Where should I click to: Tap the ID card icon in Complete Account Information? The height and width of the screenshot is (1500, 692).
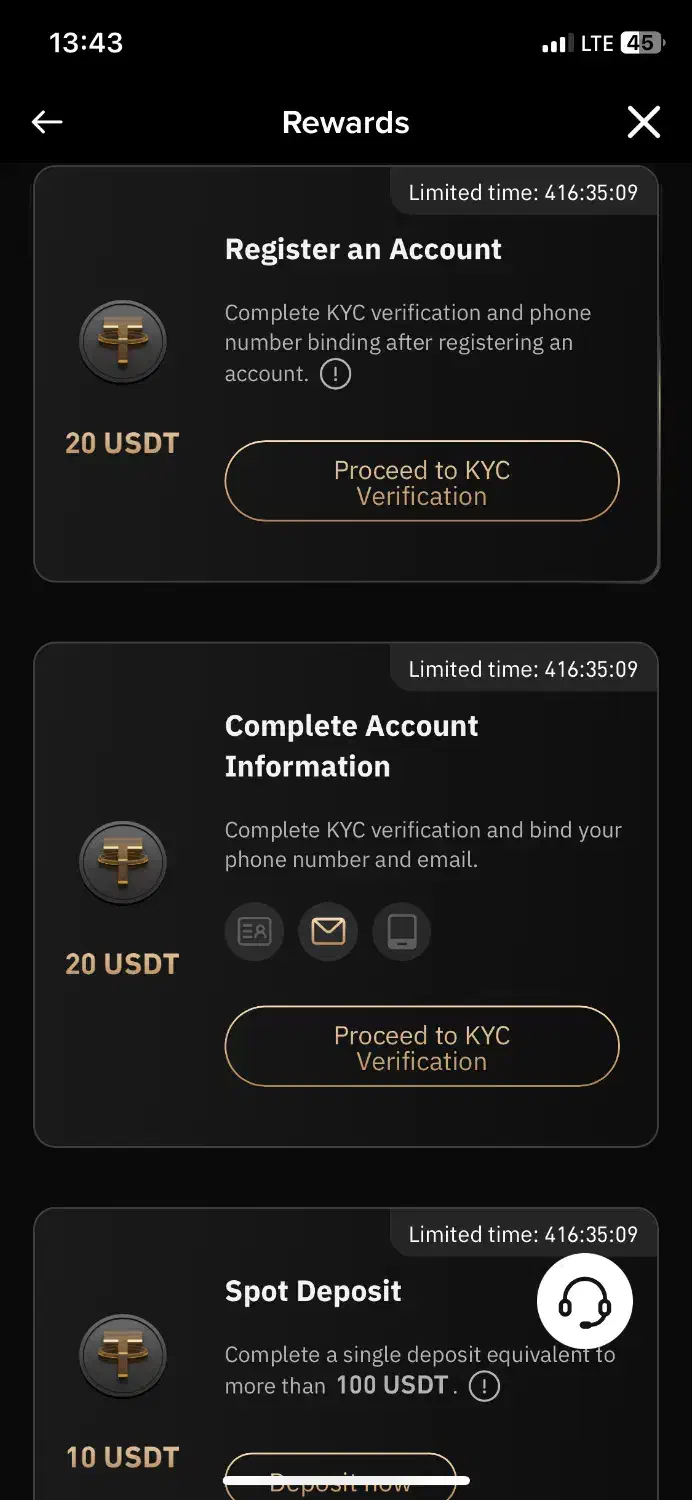[x=254, y=932]
